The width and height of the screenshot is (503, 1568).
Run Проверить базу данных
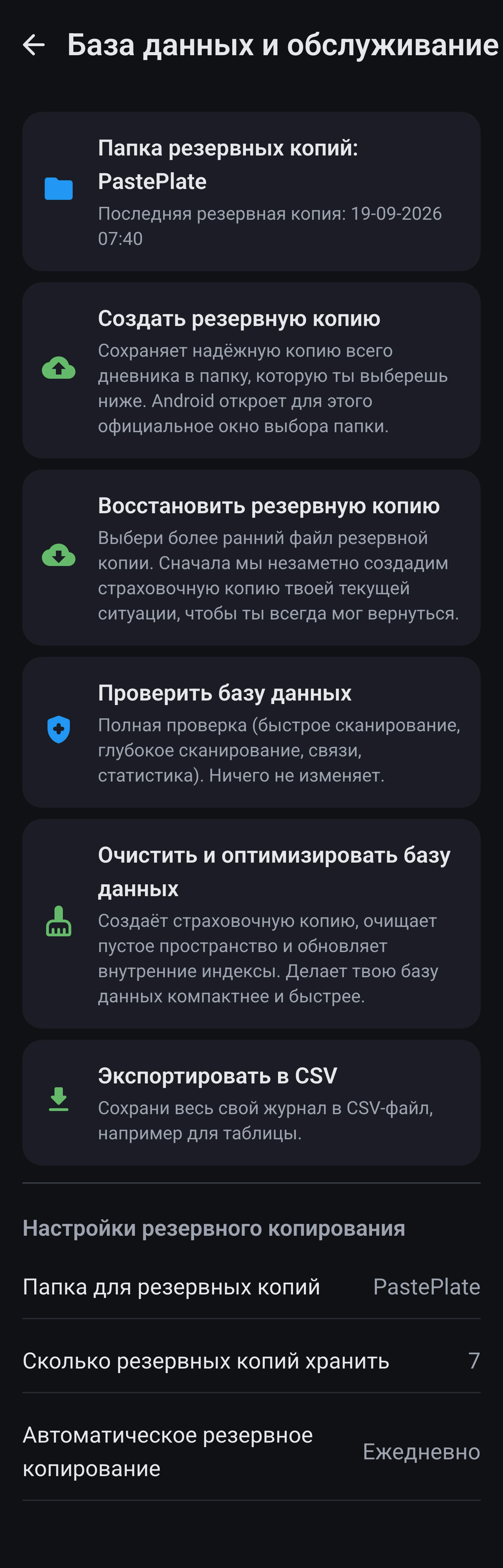pyautogui.click(x=251, y=732)
